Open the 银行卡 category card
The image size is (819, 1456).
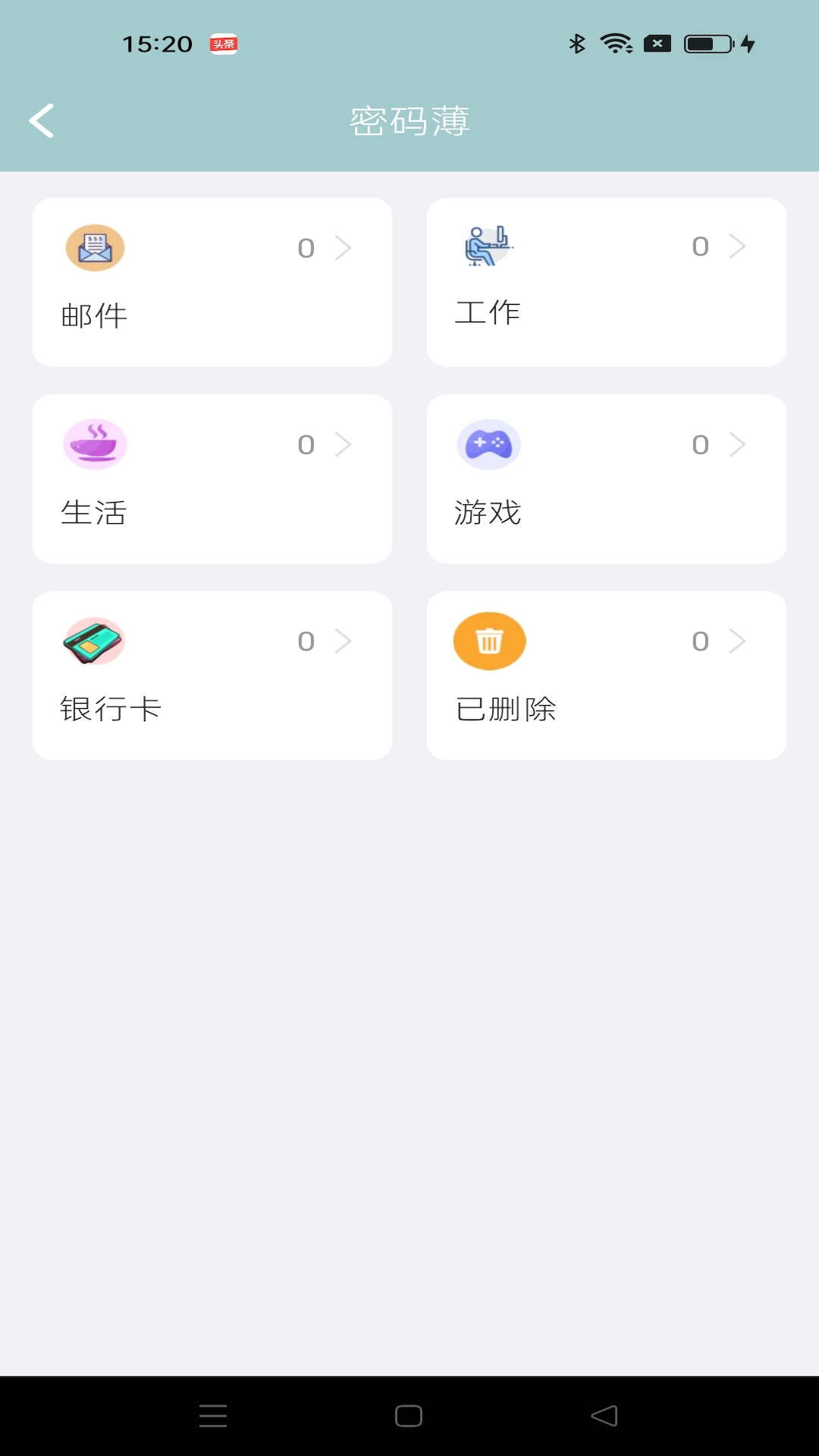point(212,675)
